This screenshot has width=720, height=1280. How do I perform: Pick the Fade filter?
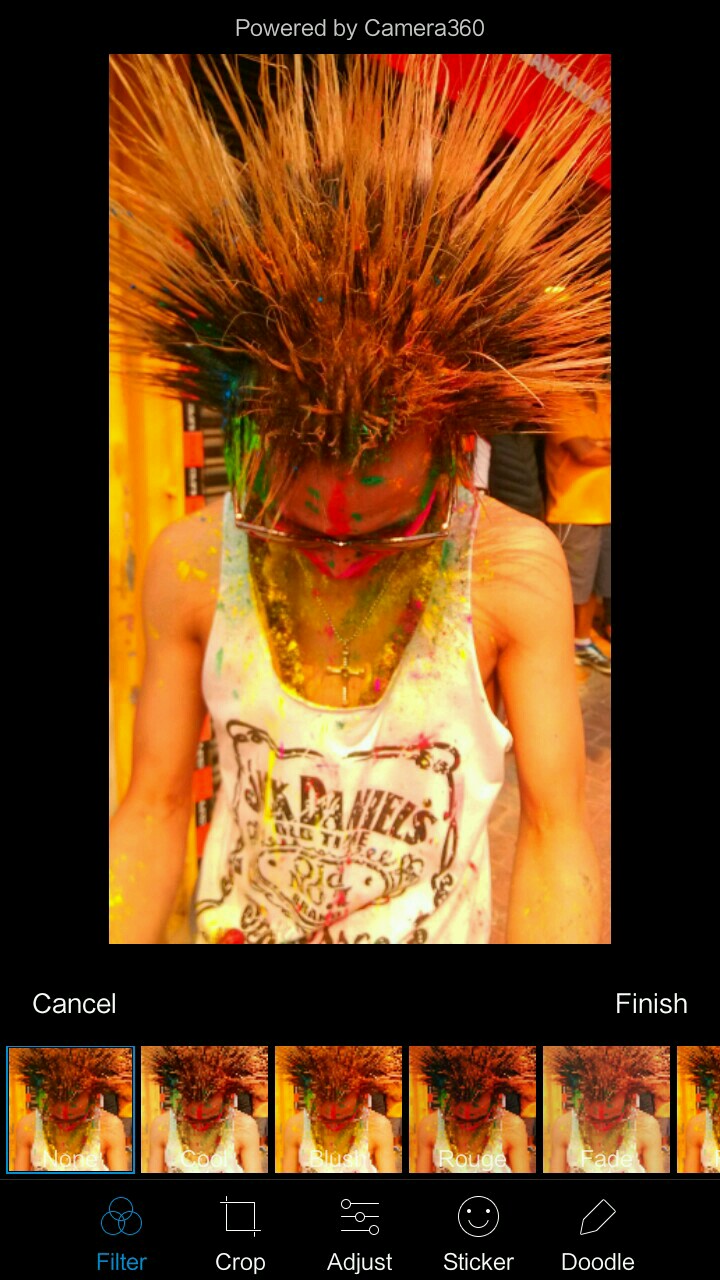click(x=606, y=1109)
